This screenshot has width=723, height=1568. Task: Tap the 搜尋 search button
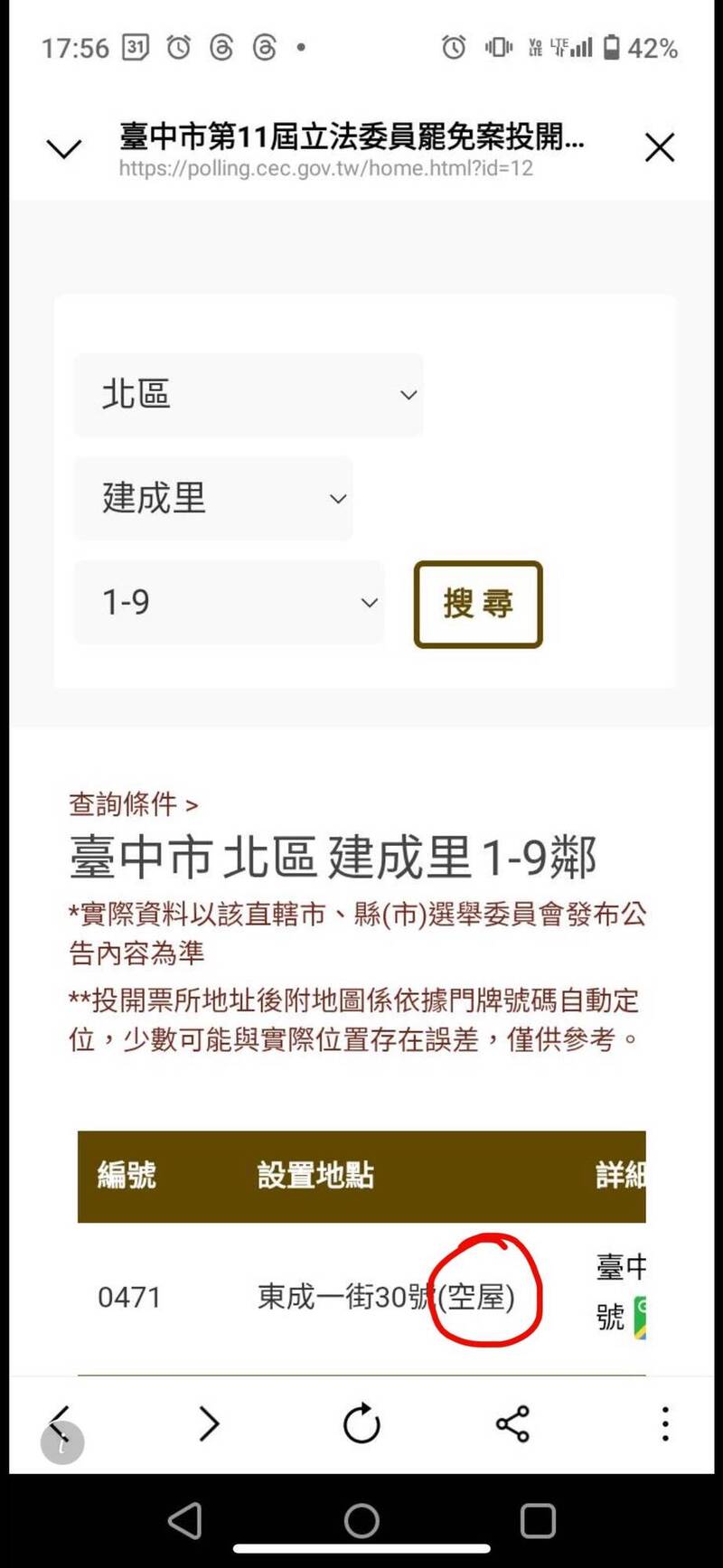coord(478,604)
